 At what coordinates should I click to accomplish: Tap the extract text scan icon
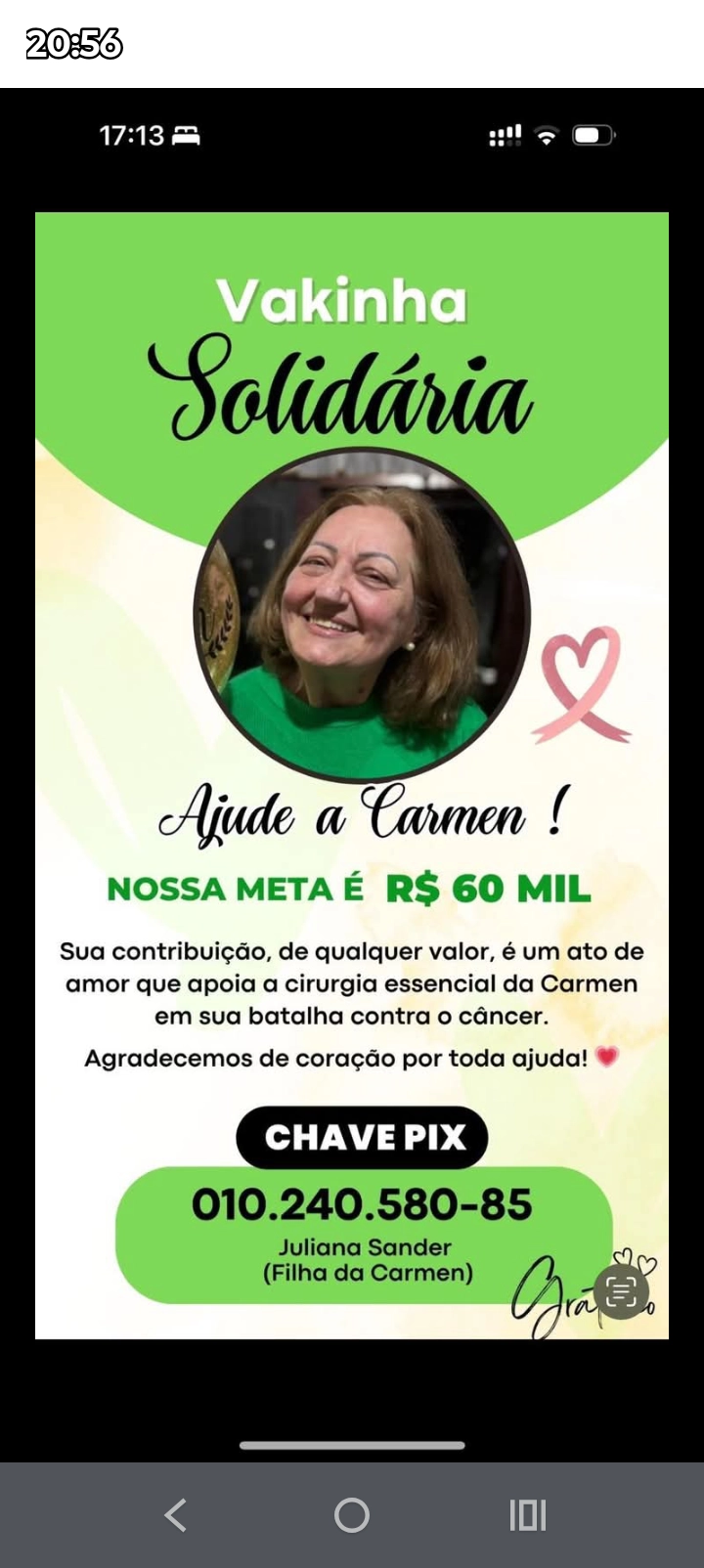621,1291
